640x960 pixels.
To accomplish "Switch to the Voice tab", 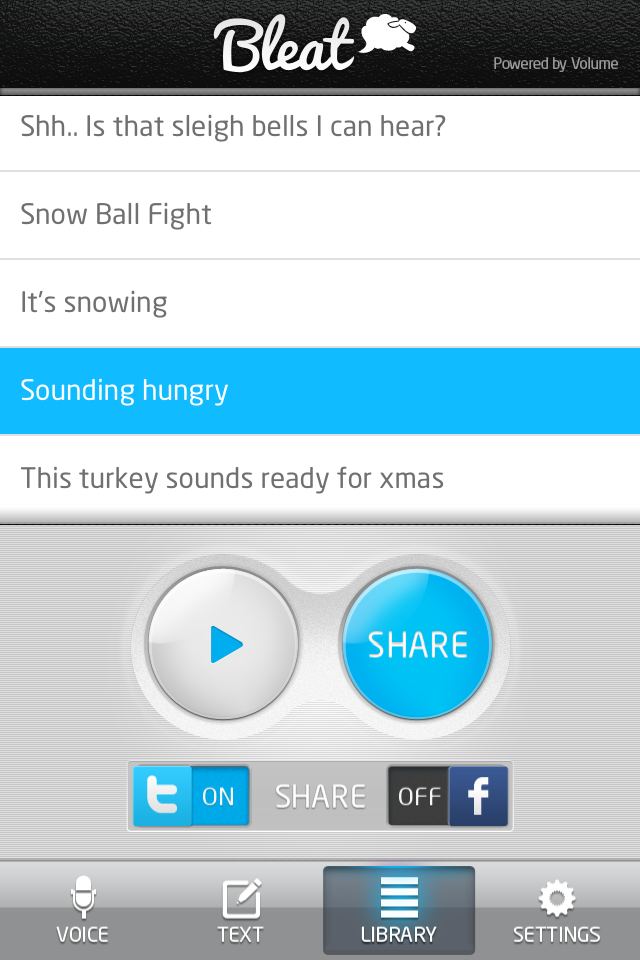I will 82,911.
